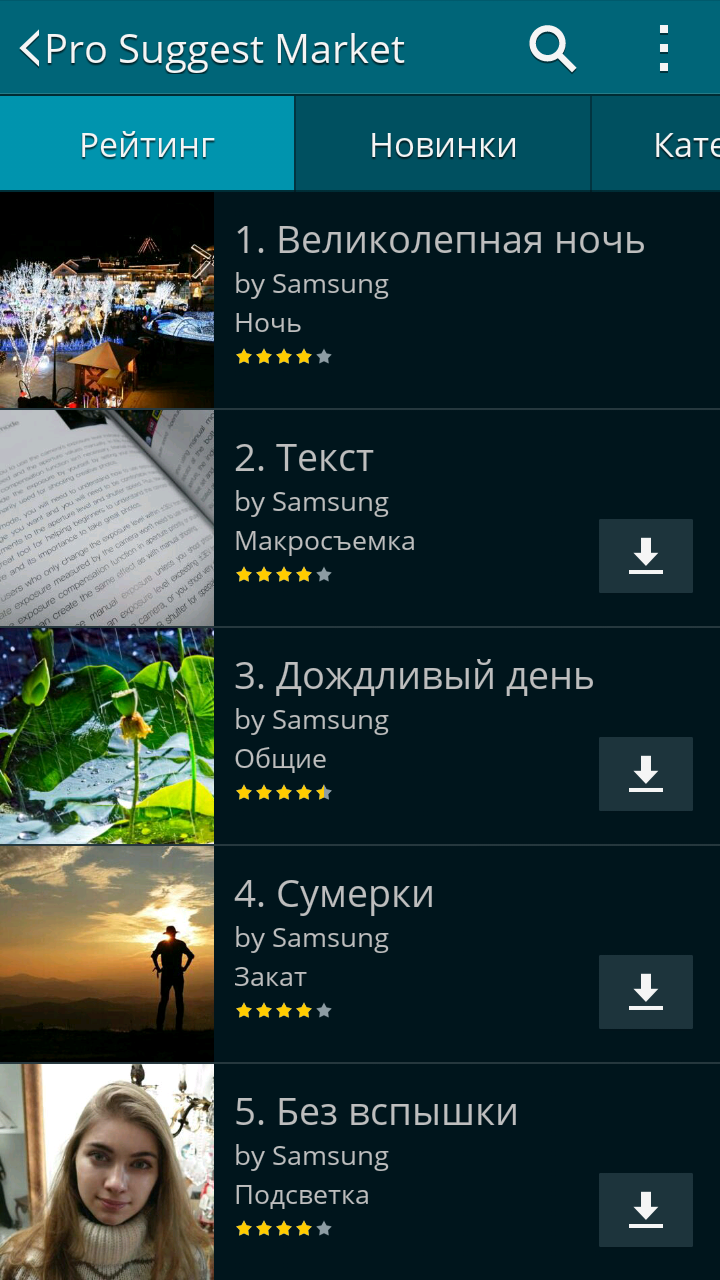The width and height of the screenshot is (720, 1280).
Task: Switch to the Новинки tab
Action: pos(443,145)
